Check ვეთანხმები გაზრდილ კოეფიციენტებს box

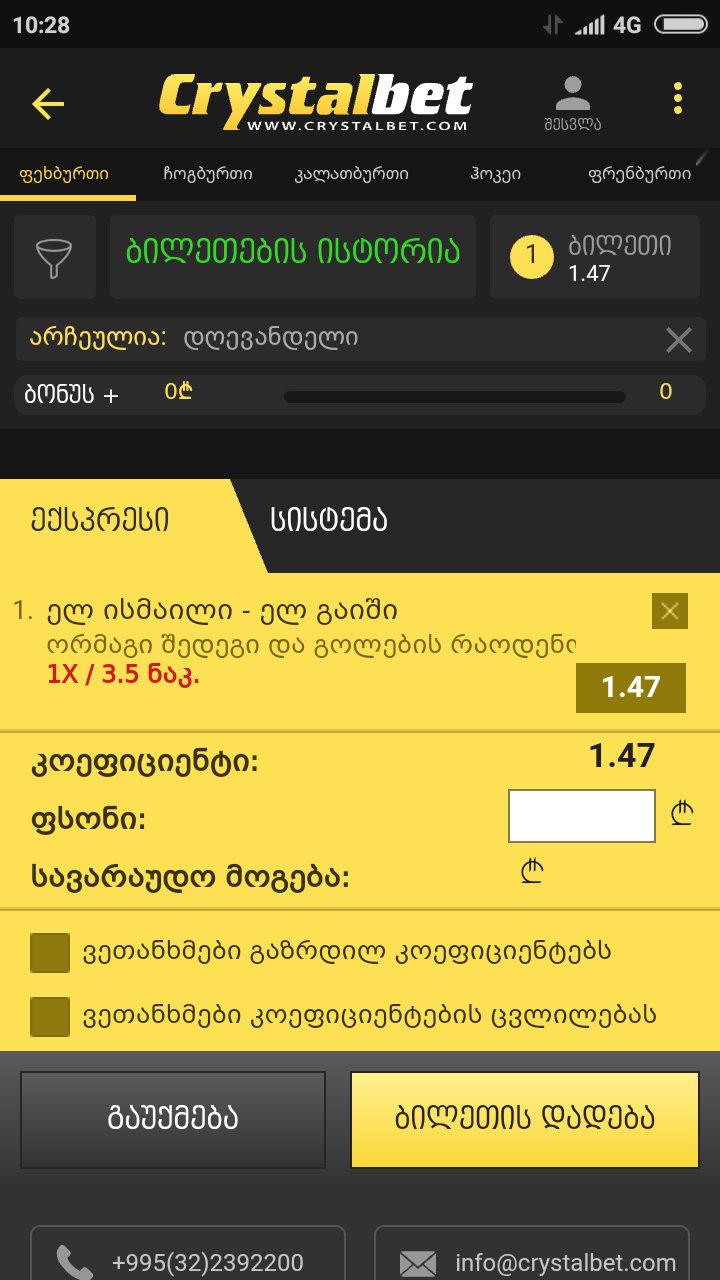50,953
